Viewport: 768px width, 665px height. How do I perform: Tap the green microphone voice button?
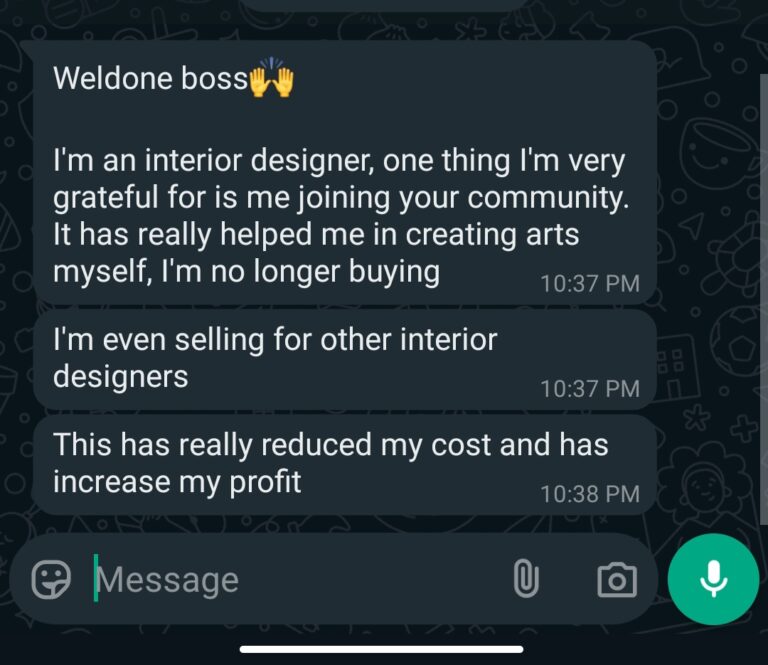pyautogui.click(x=713, y=580)
